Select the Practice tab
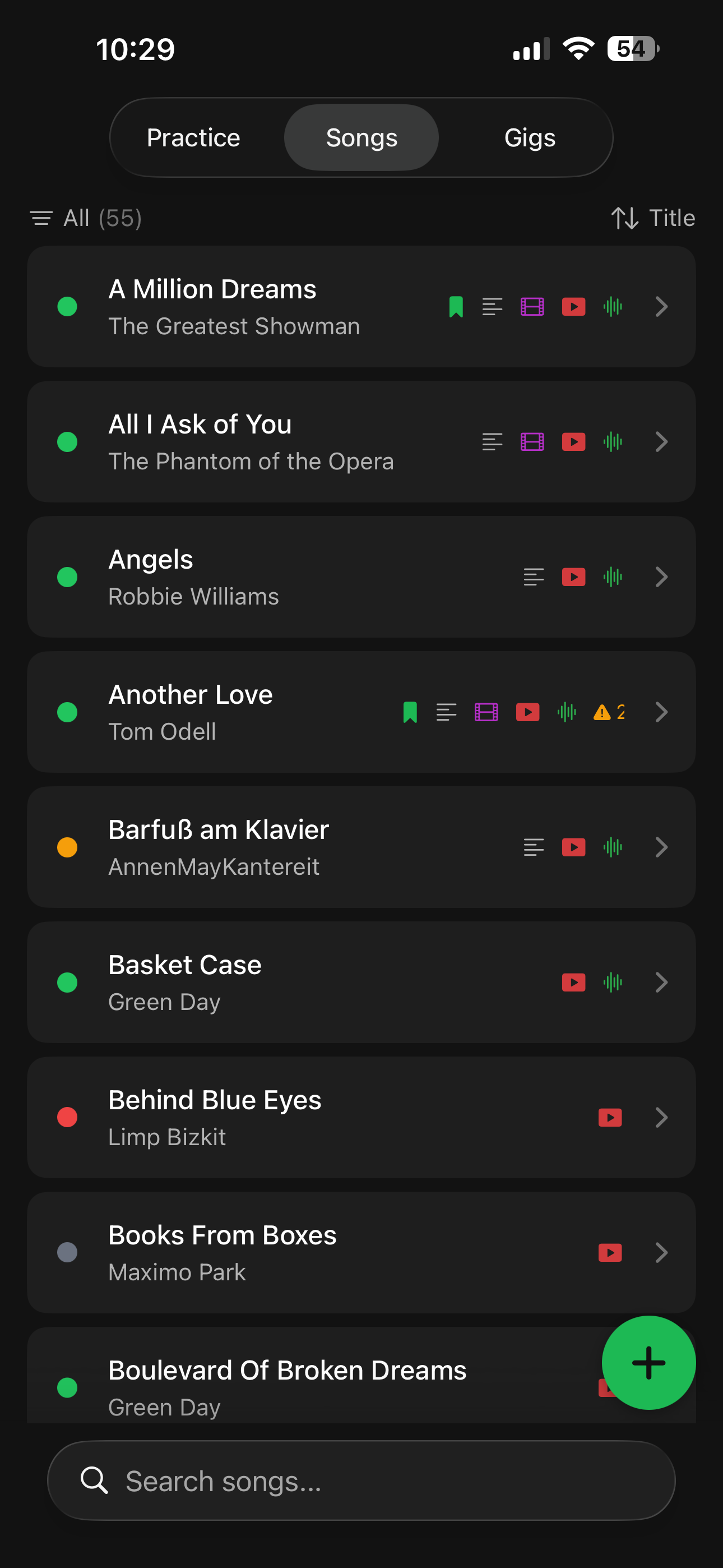Screen dimensions: 723x1568 coord(193,137)
